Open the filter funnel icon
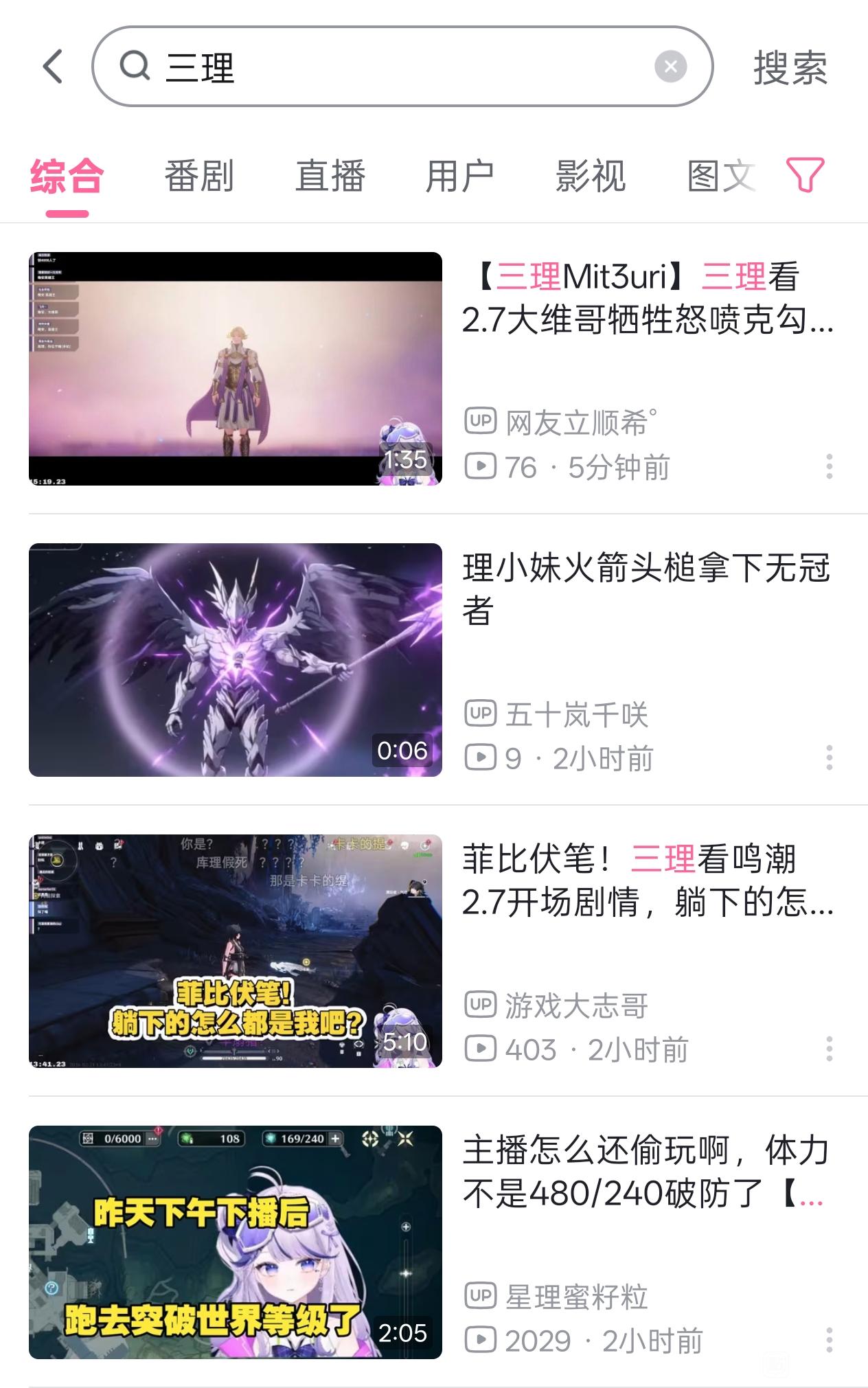The width and height of the screenshot is (868, 1388). (x=805, y=176)
